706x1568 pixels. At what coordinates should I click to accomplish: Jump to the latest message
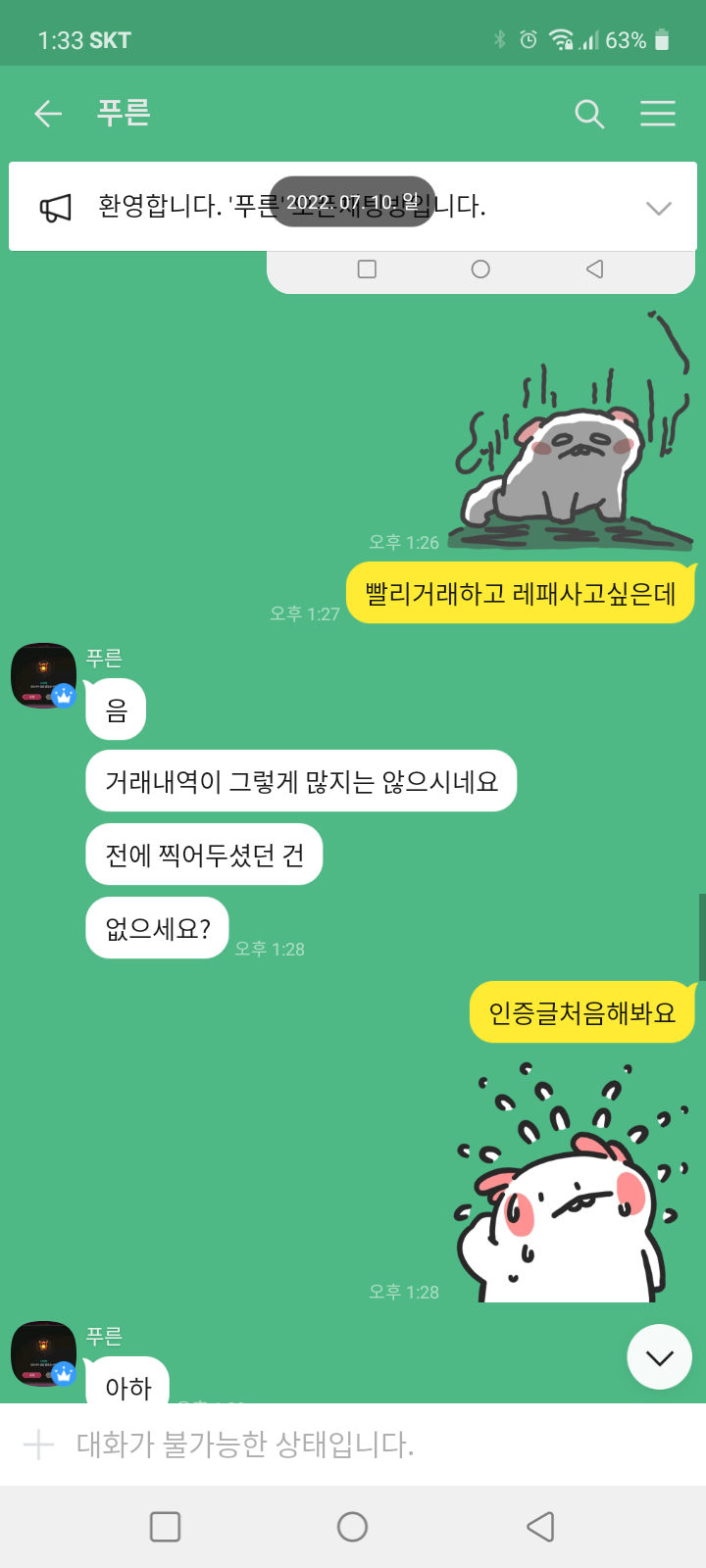coord(660,1357)
